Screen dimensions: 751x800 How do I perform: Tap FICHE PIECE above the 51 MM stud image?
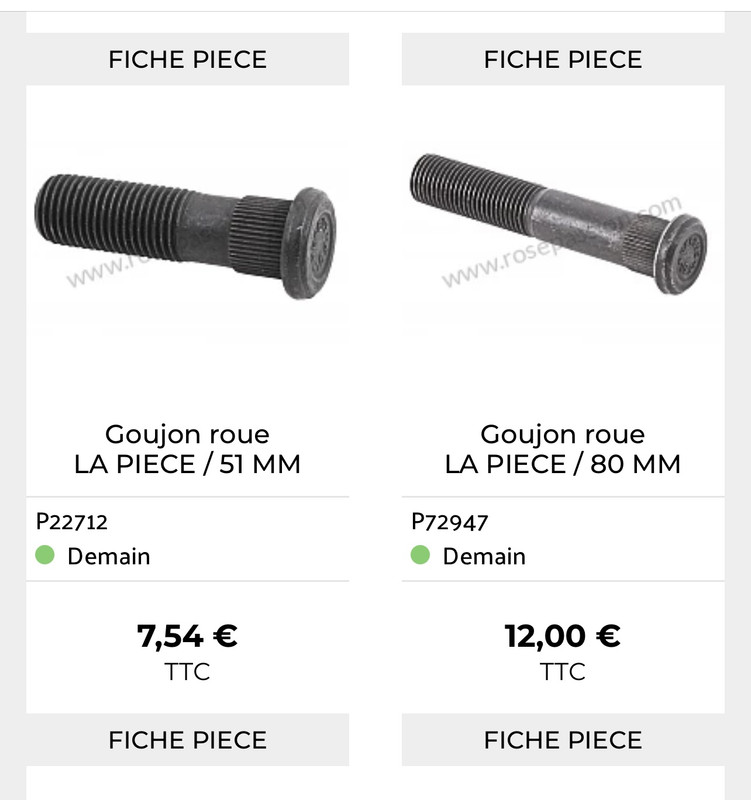[x=187, y=59]
